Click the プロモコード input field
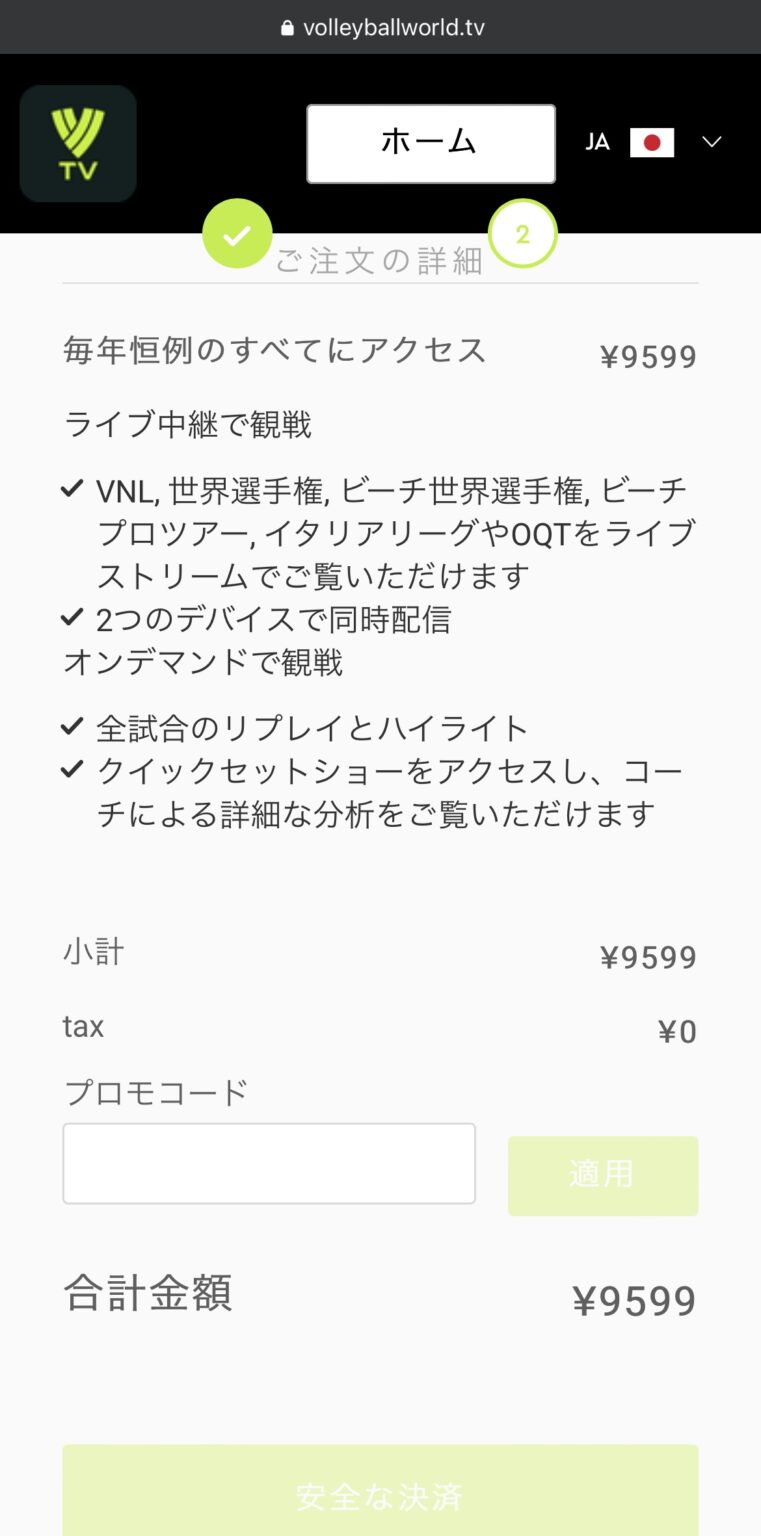 pos(269,1163)
